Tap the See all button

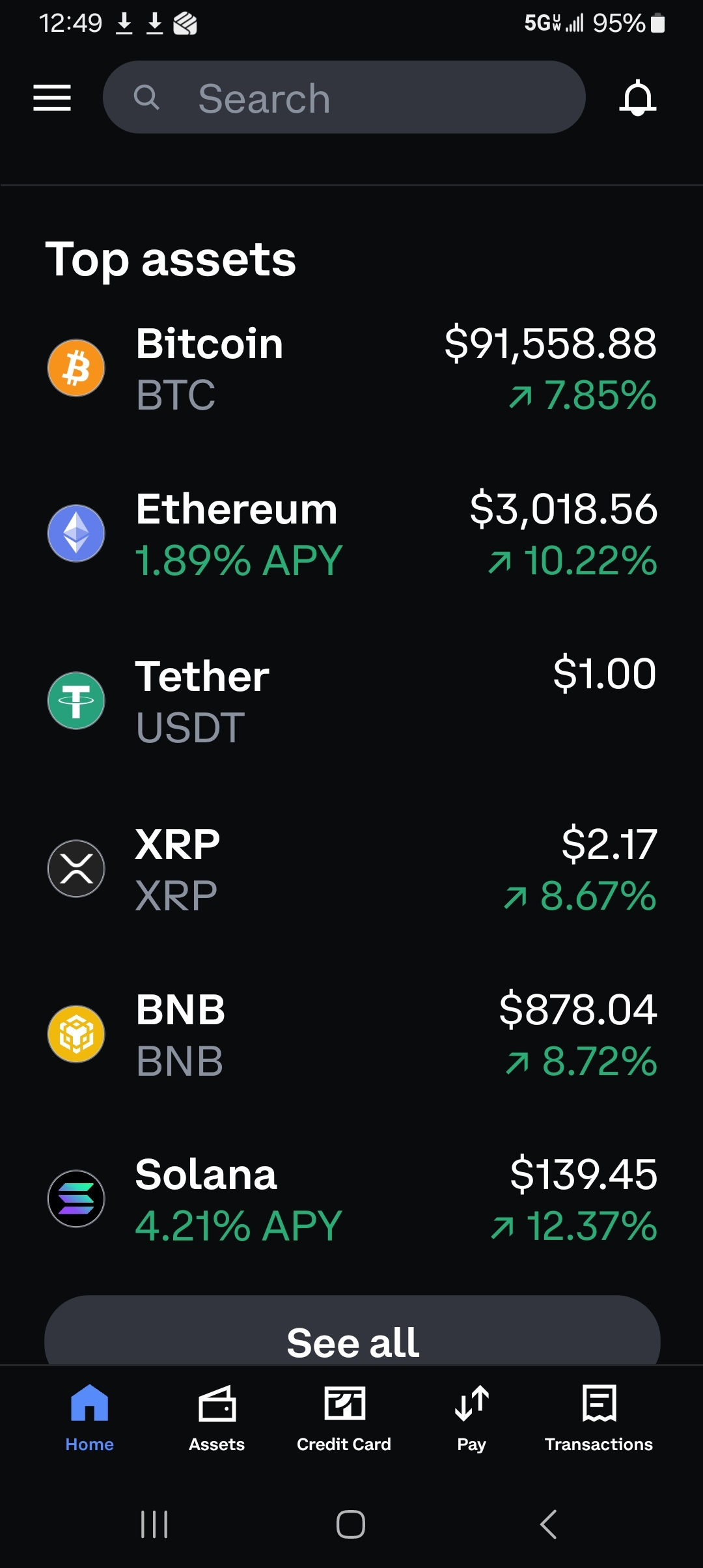click(351, 1335)
